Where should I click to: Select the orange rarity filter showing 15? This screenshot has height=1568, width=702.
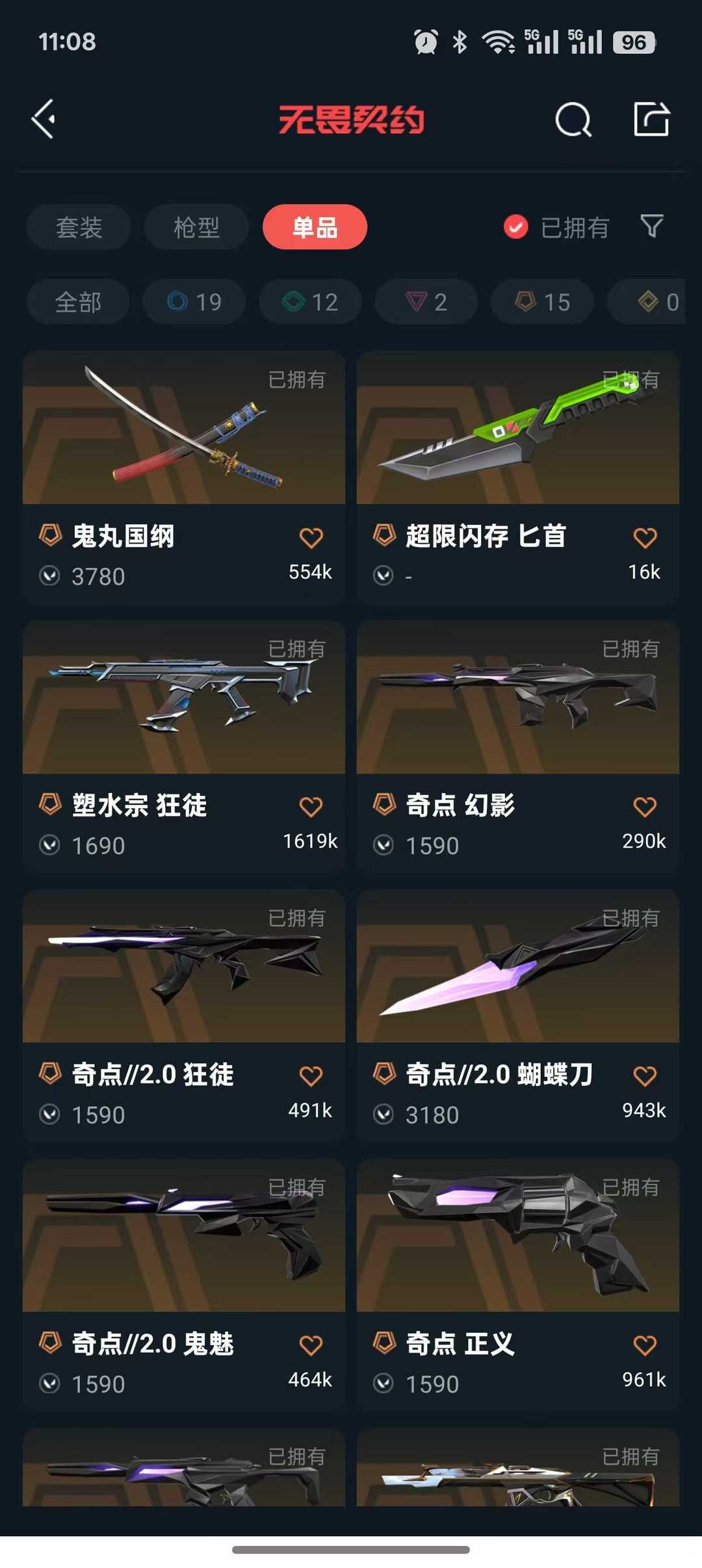click(x=541, y=301)
